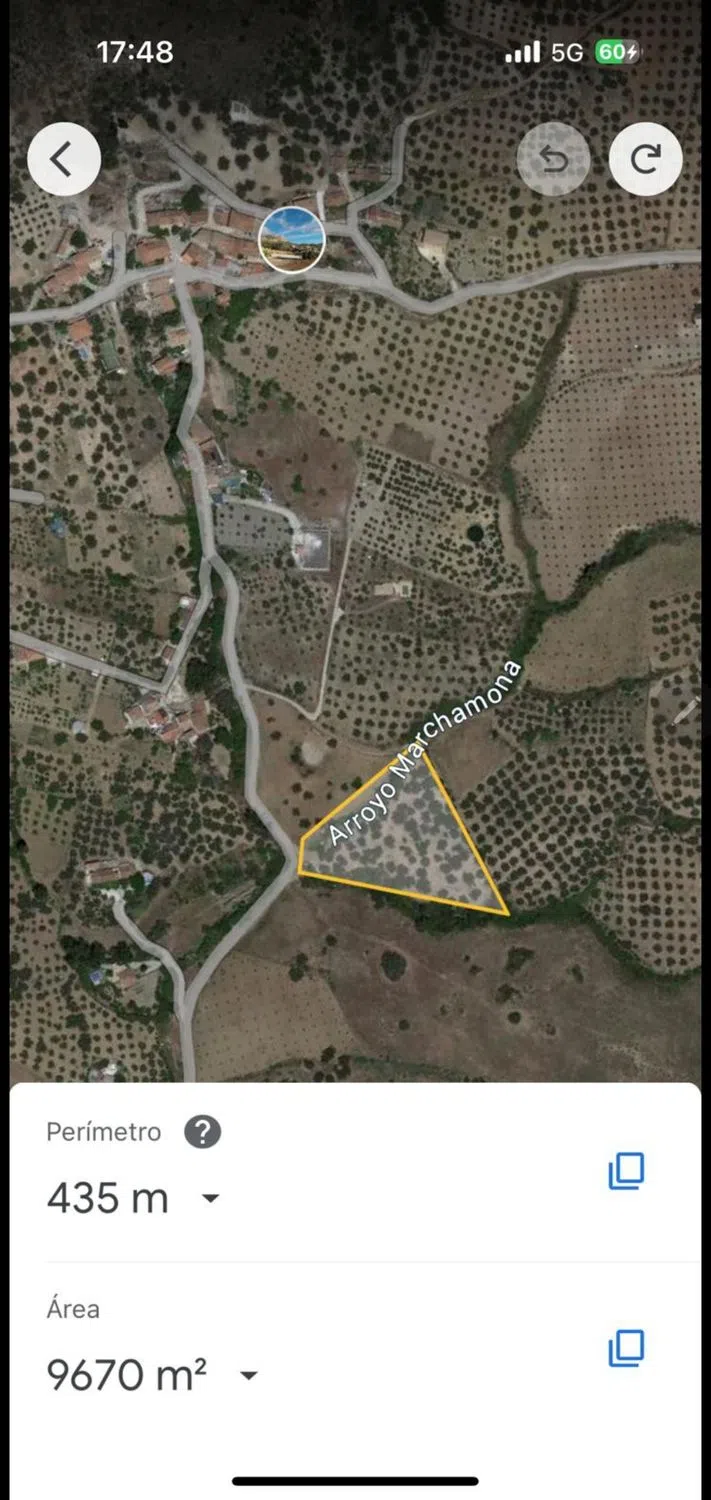Copy the perimeter value

pyautogui.click(x=626, y=1171)
